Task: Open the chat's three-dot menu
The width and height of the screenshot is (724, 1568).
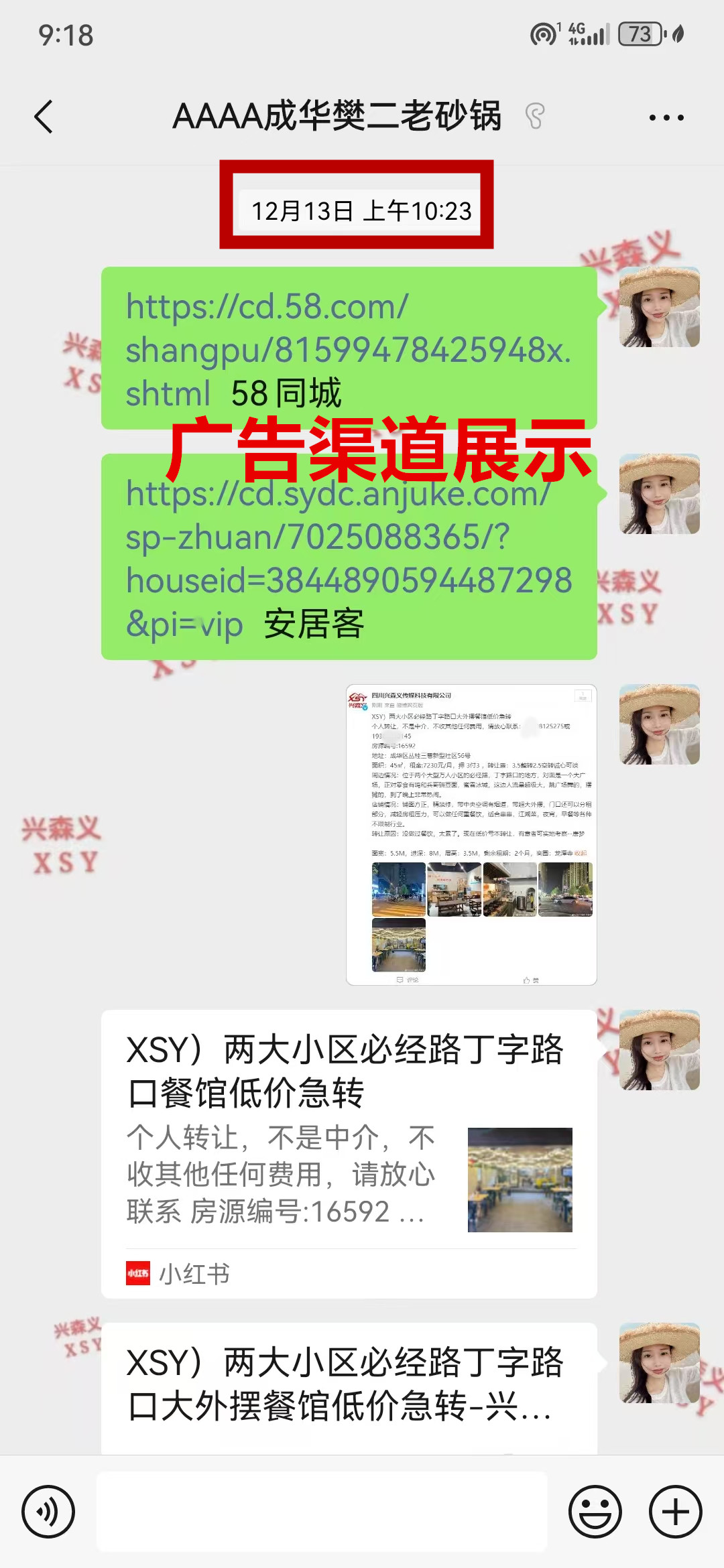Action: click(666, 117)
